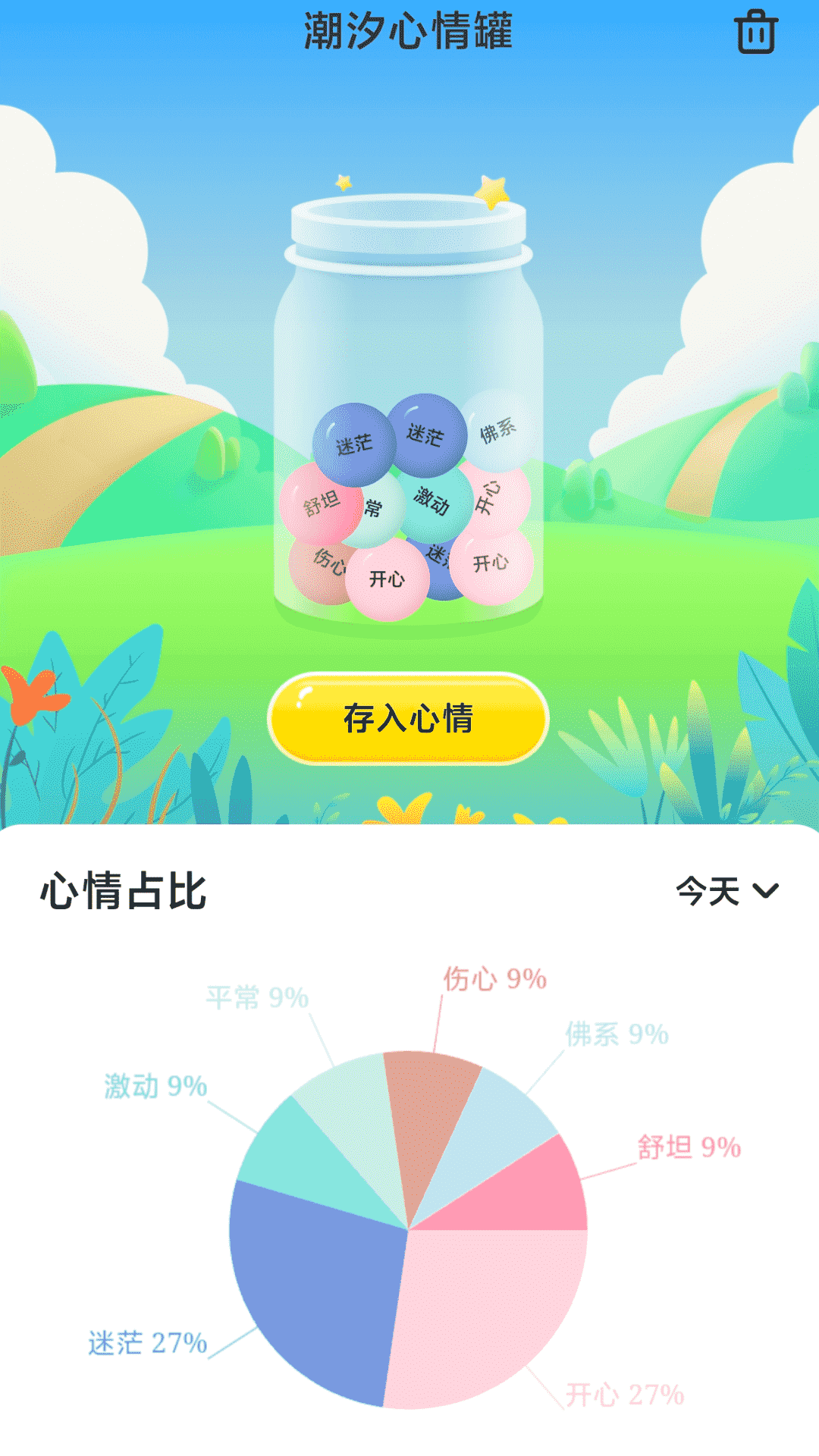Tap the 开心 ball at jar bottom center
The image size is (819, 1456).
391,576
